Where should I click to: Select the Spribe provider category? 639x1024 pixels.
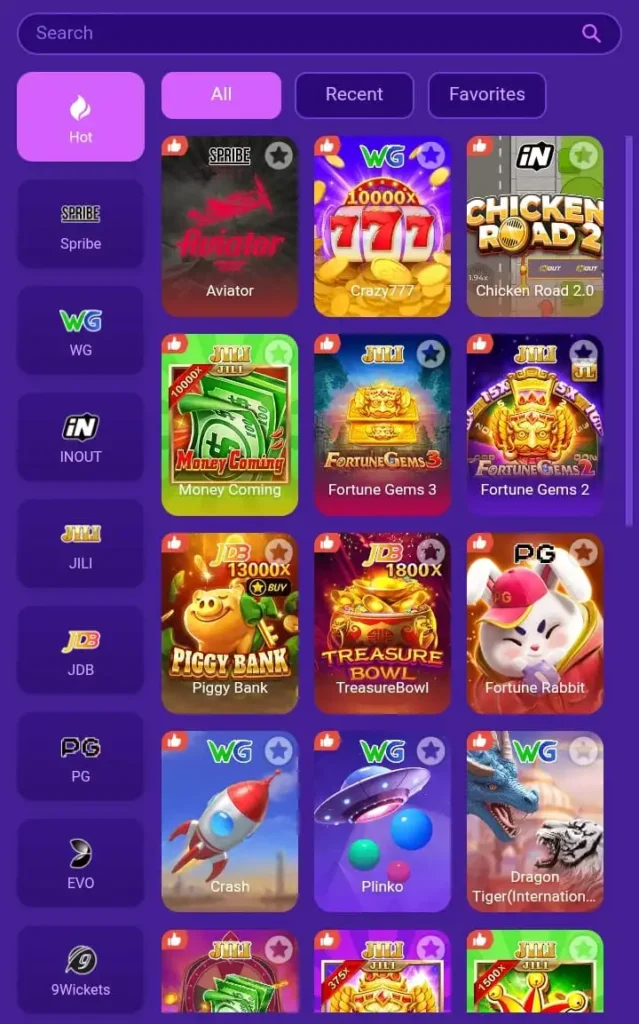80,225
